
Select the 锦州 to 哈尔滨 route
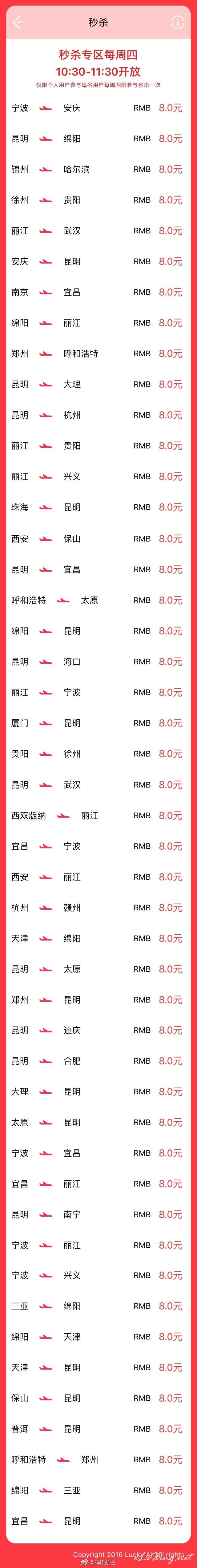click(x=98, y=169)
